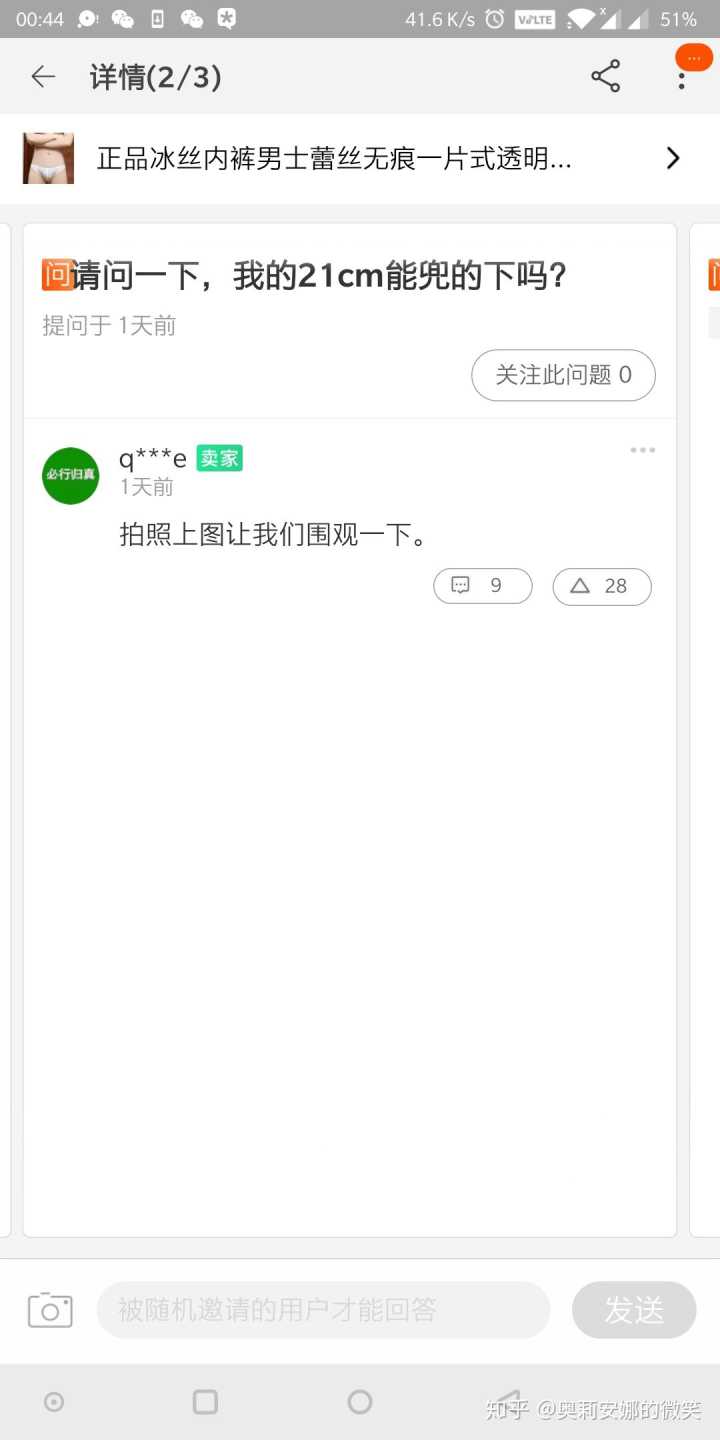This screenshot has width=720, height=1440.
Task: Upvote the seller's answer with 28 likes
Action: pyautogui.click(x=601, y=586)
